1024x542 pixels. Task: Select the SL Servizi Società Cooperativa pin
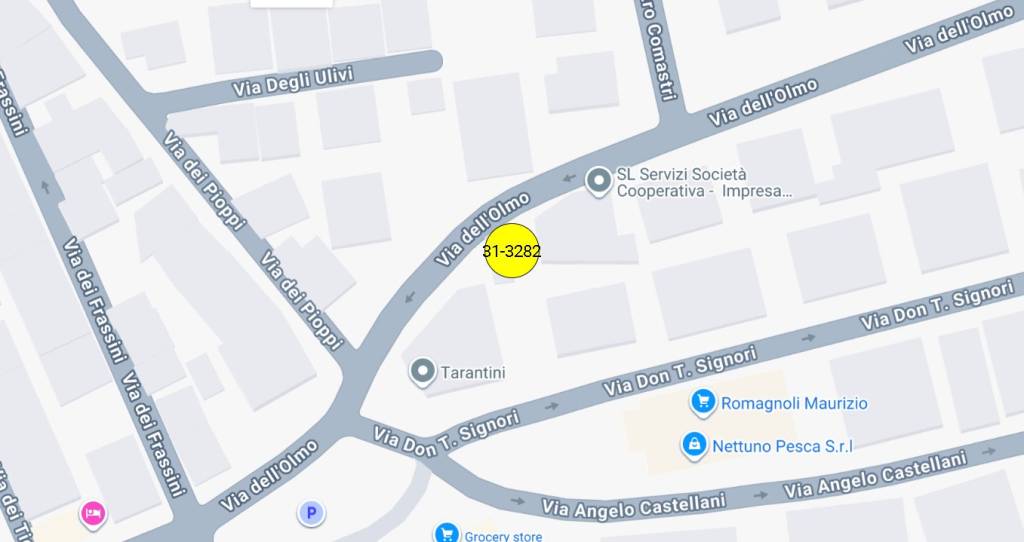(x=598, y=181)
